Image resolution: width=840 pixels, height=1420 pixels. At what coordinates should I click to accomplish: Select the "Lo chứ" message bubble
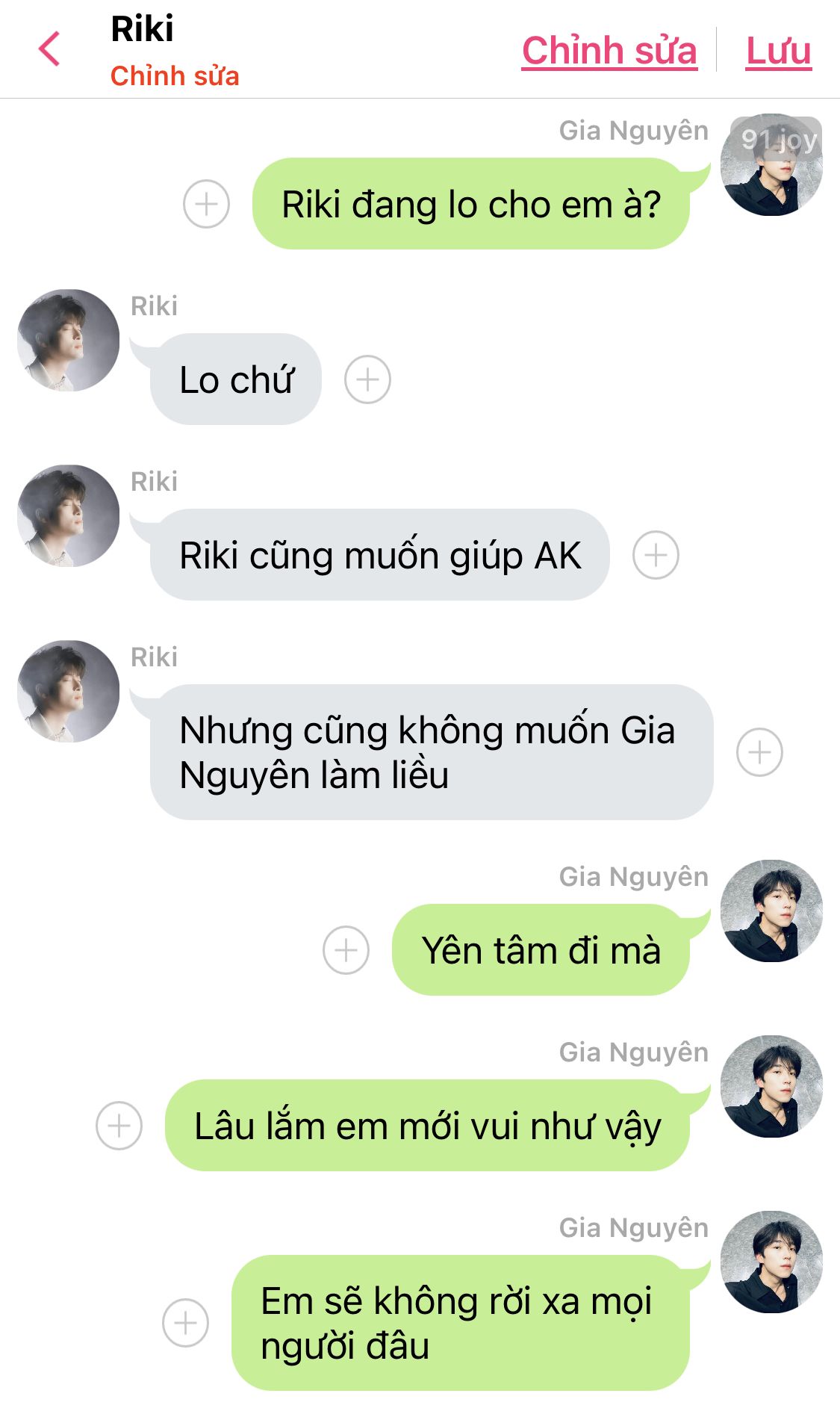pyautogui.click(x=236, y=379)
